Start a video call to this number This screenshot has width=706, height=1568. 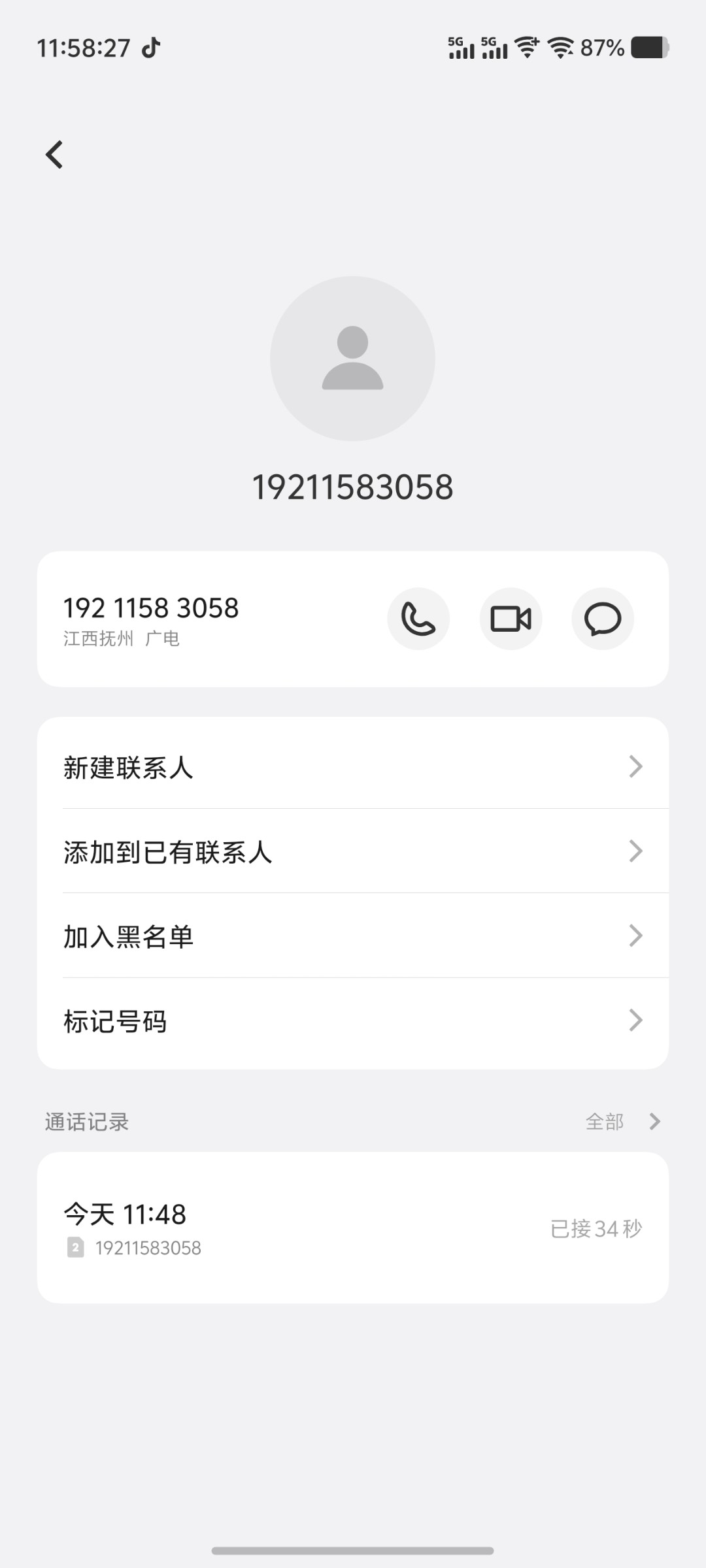click(511, 619)
